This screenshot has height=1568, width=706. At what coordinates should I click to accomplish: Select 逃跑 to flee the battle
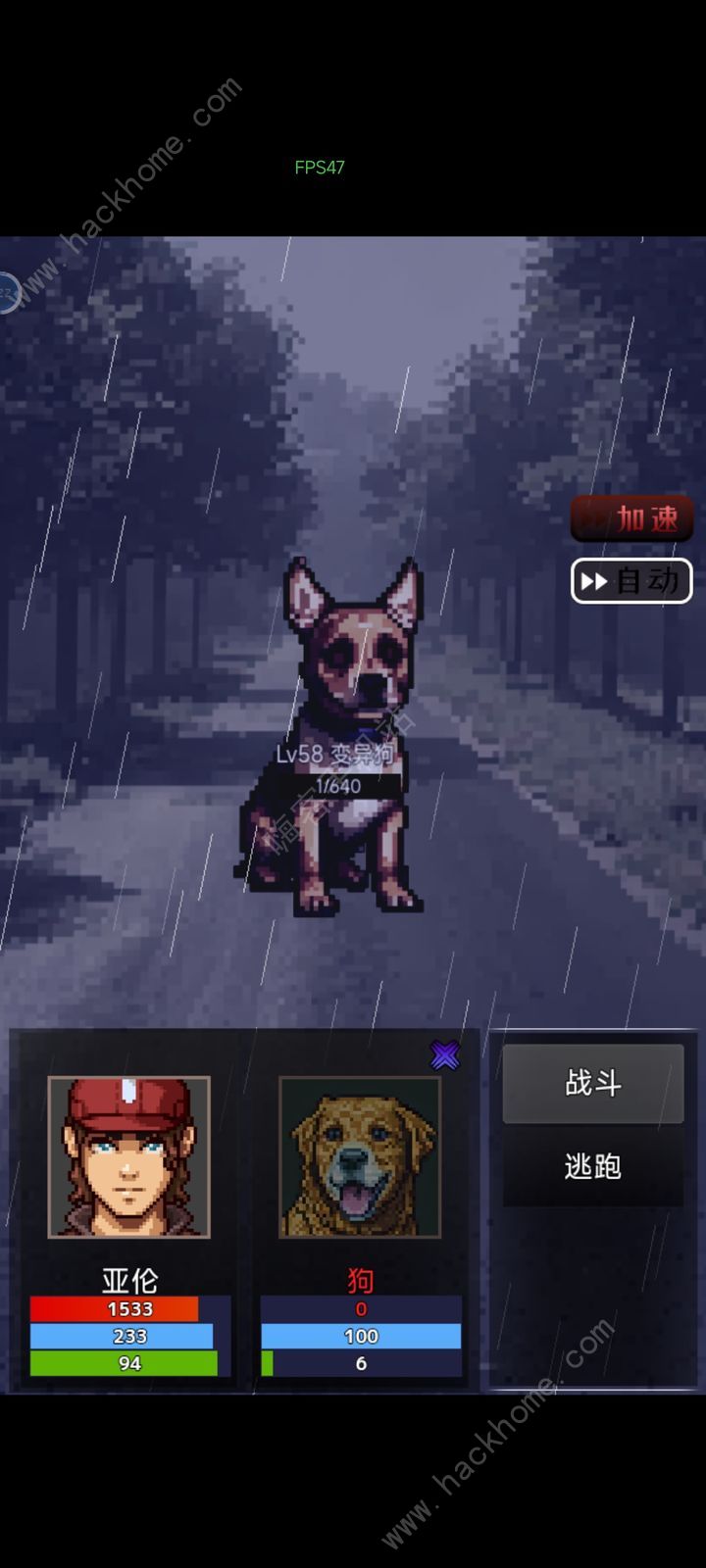point(592,1166)
